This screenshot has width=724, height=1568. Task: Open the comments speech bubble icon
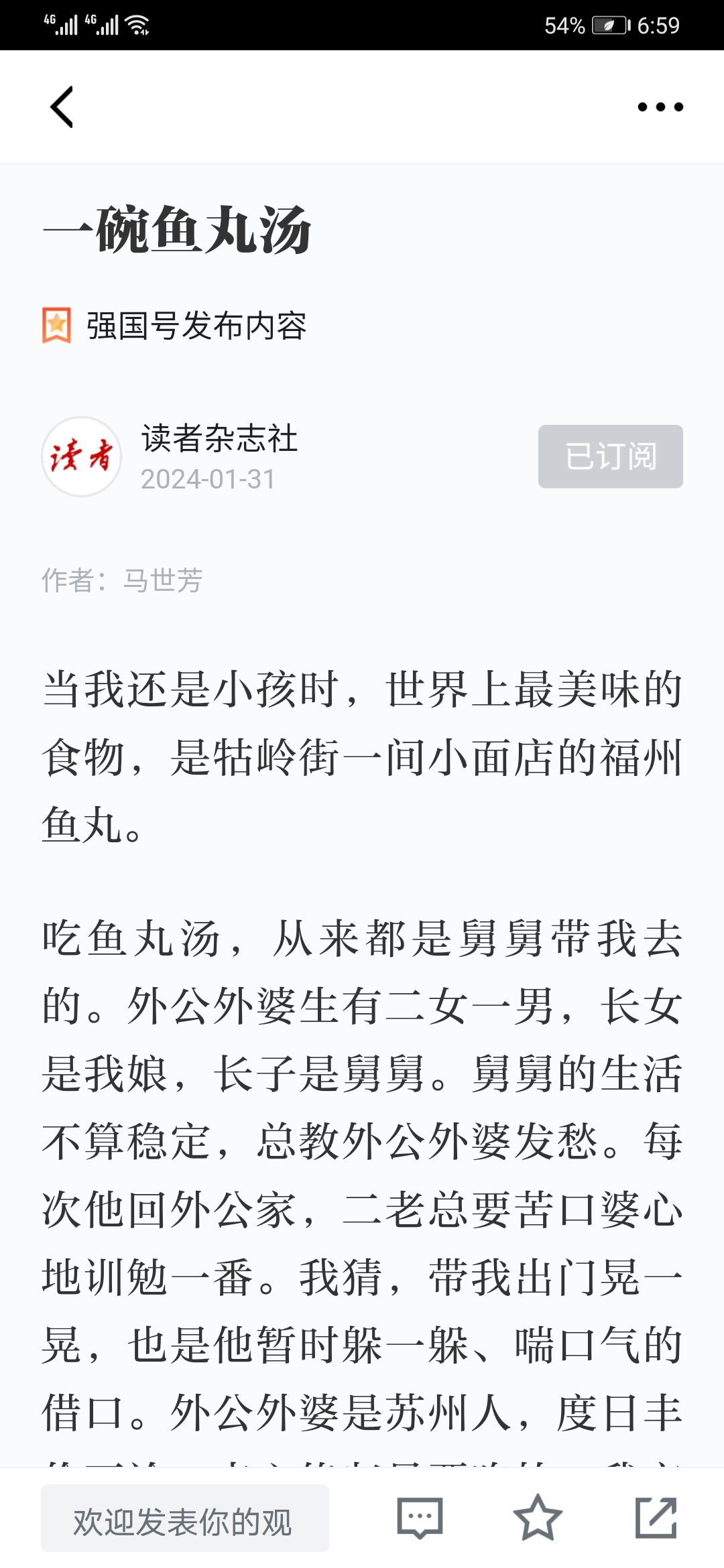[x=420, y=1518]
